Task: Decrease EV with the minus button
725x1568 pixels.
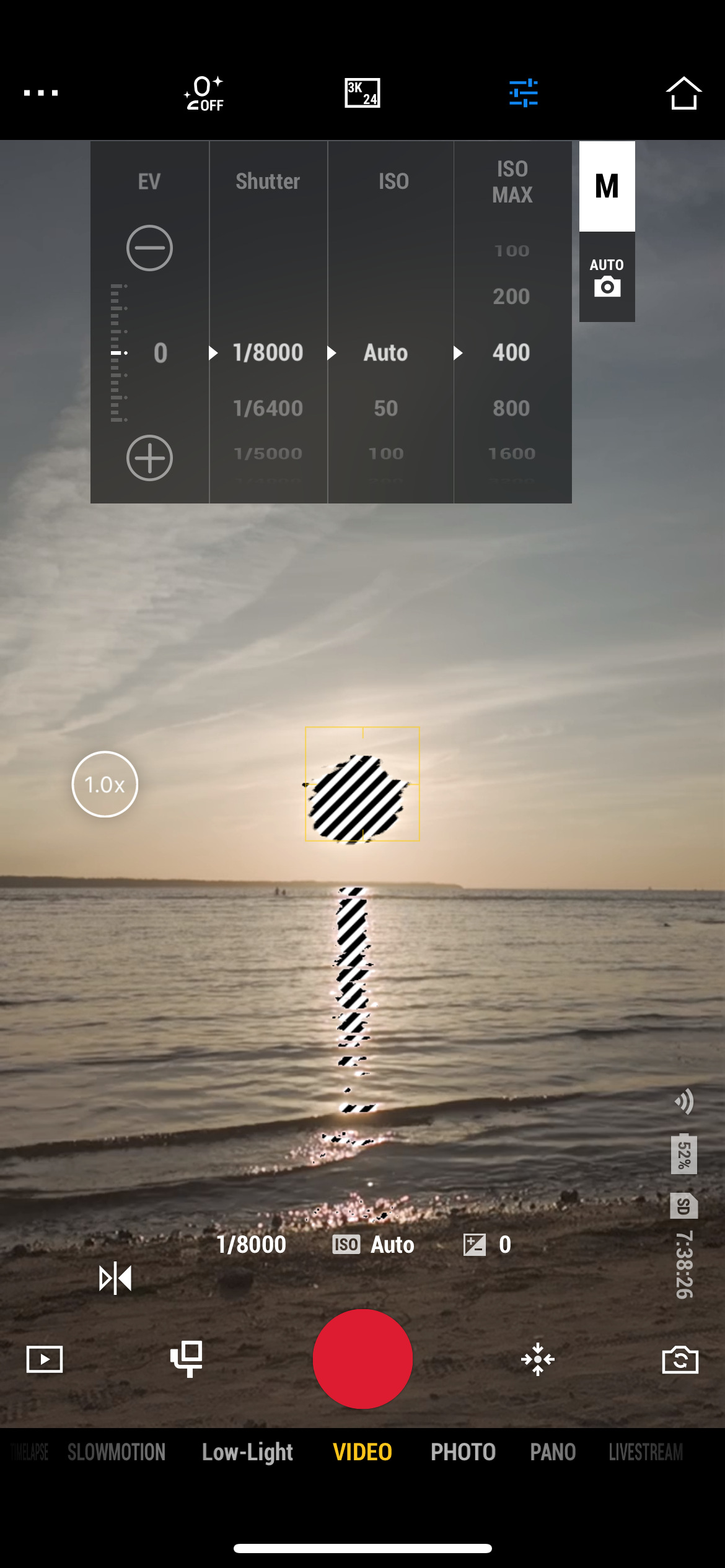Action: point(149,248)
